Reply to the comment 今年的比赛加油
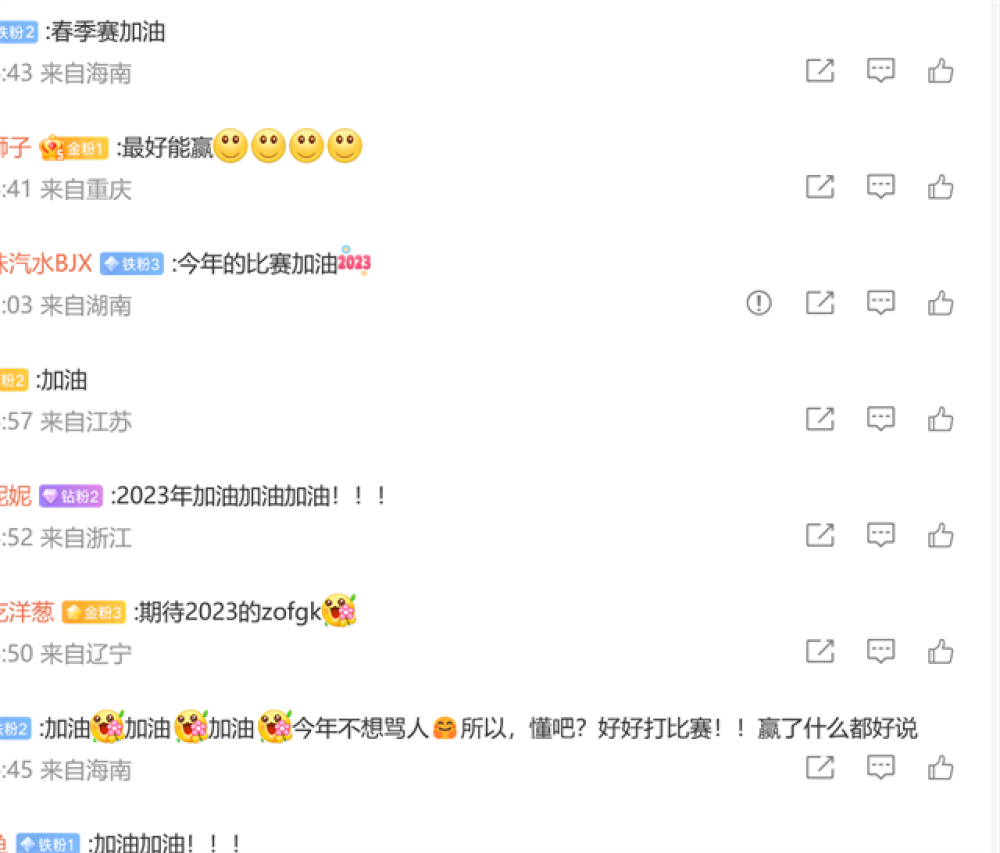 pyautogui.click(x=880, y=303)
